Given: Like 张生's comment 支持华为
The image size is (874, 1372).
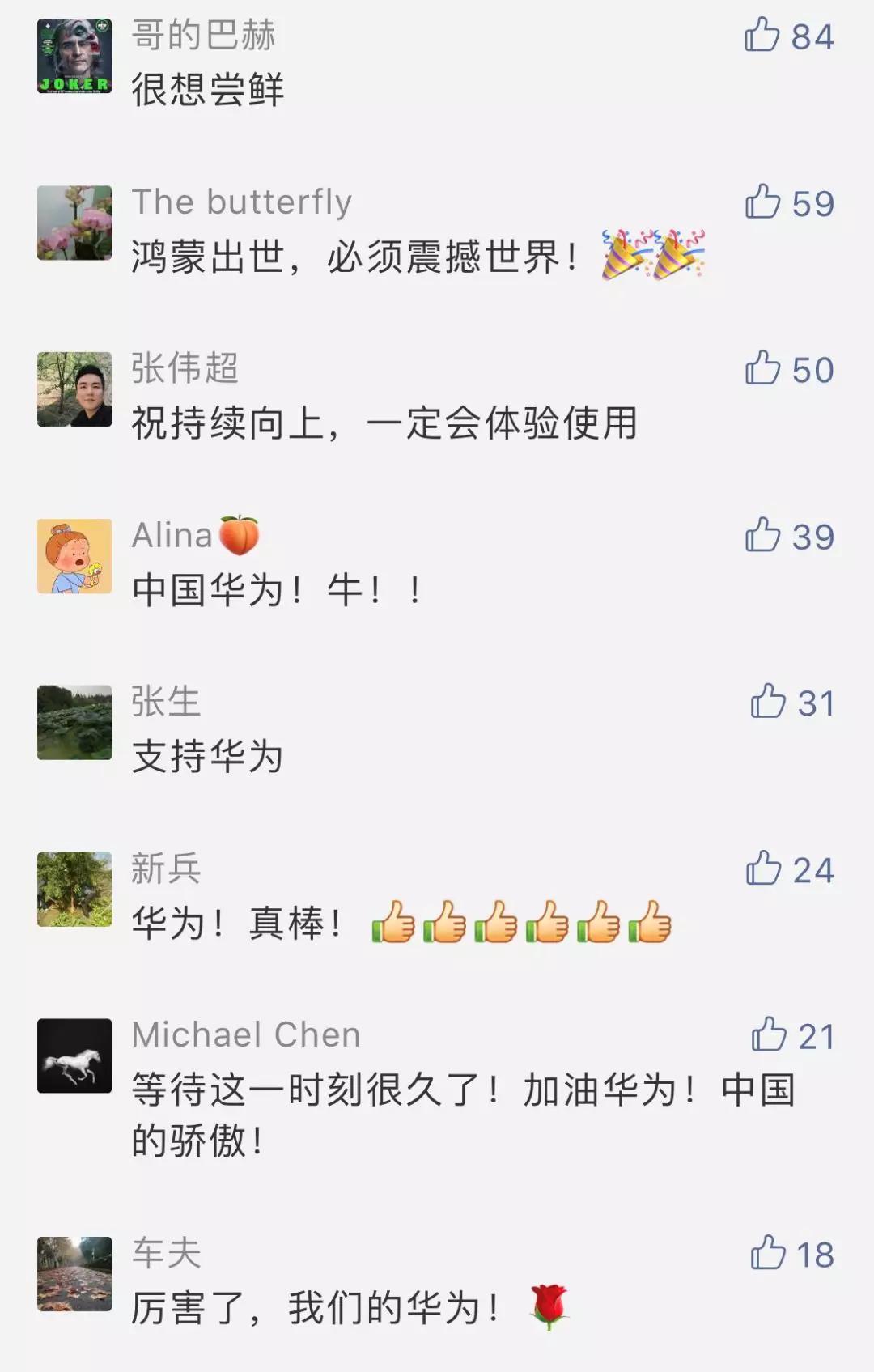Looking at the screenshot, I should [768, 703].
